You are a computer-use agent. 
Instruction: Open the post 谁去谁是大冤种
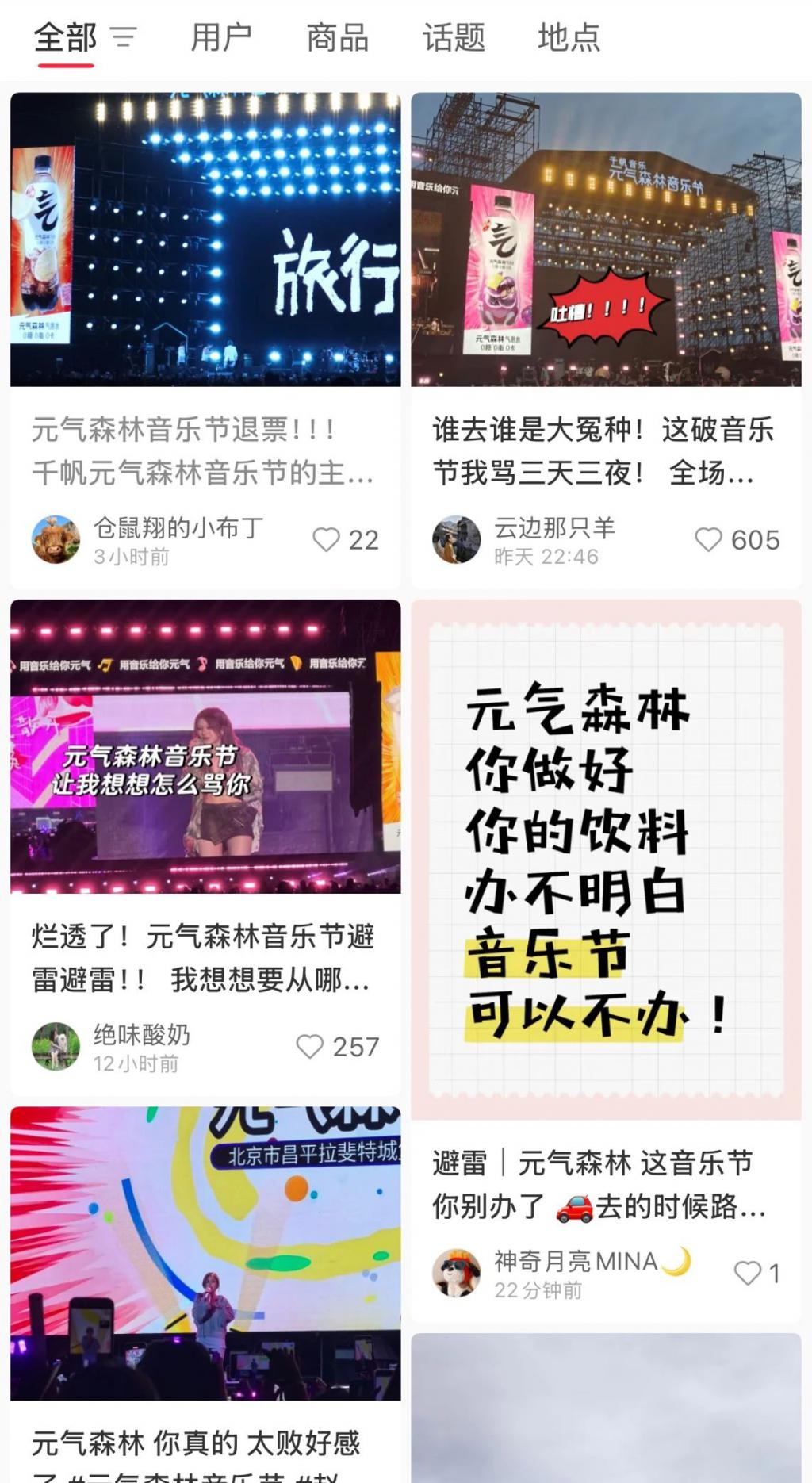click(605, 450)
